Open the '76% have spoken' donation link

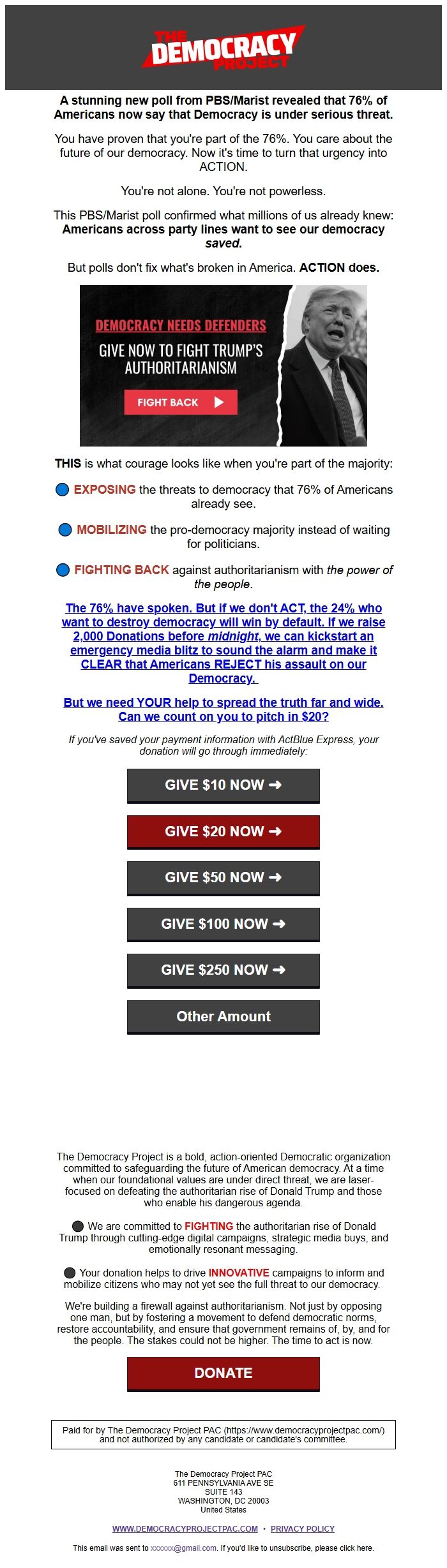(223, 643)
